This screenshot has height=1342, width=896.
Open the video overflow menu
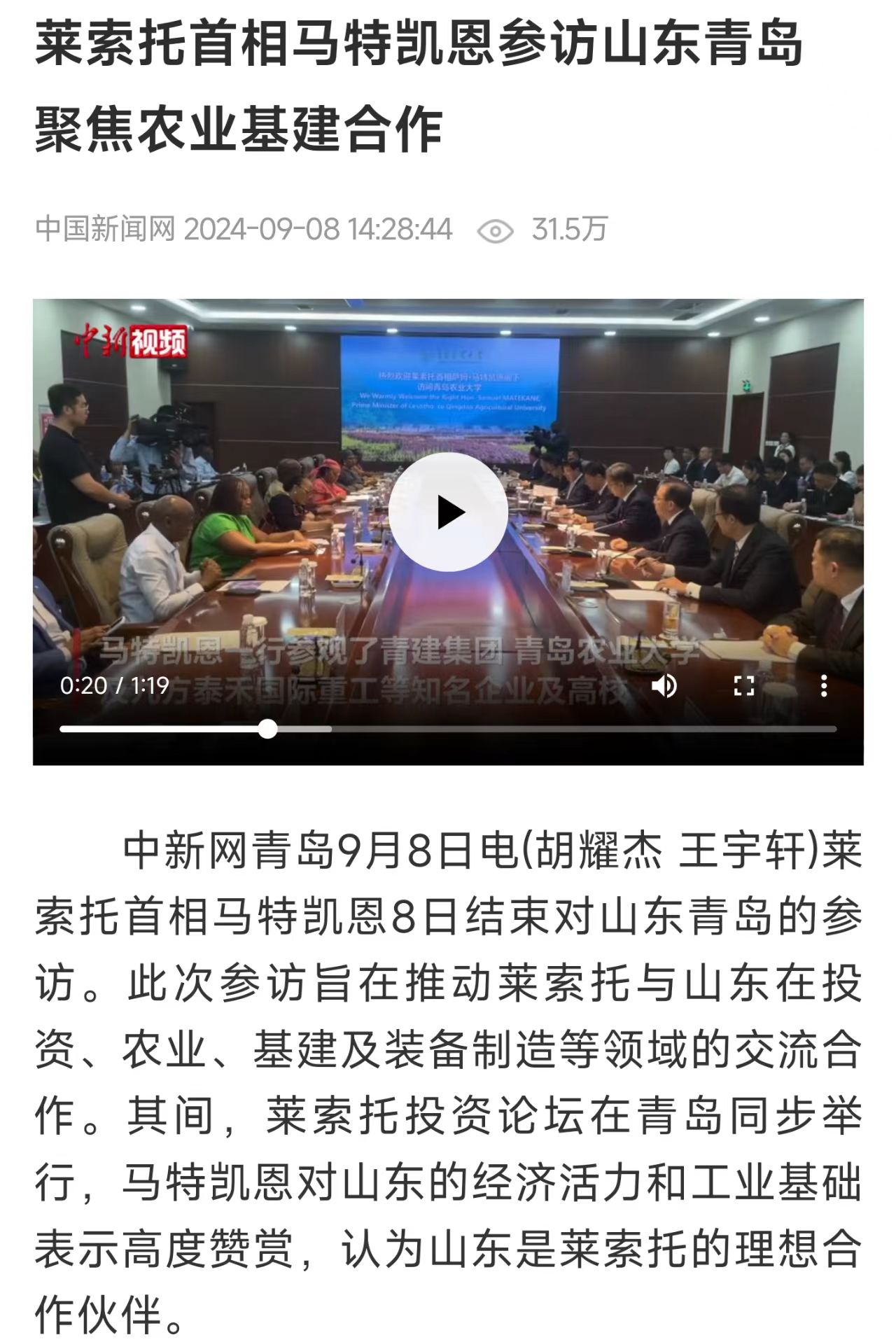(x=823, y=686)
